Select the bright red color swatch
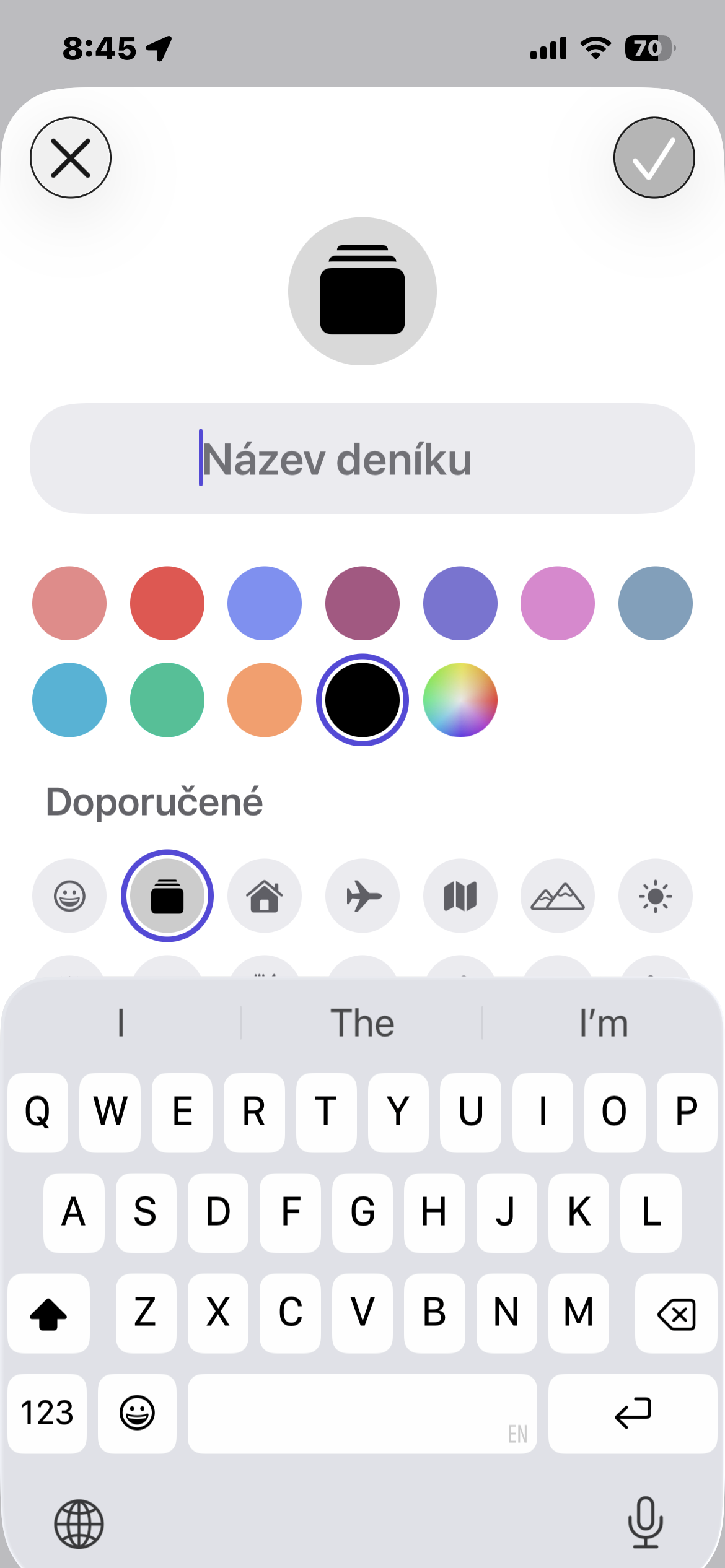Viewport: 725px width, 1568px height. [167, 603]
